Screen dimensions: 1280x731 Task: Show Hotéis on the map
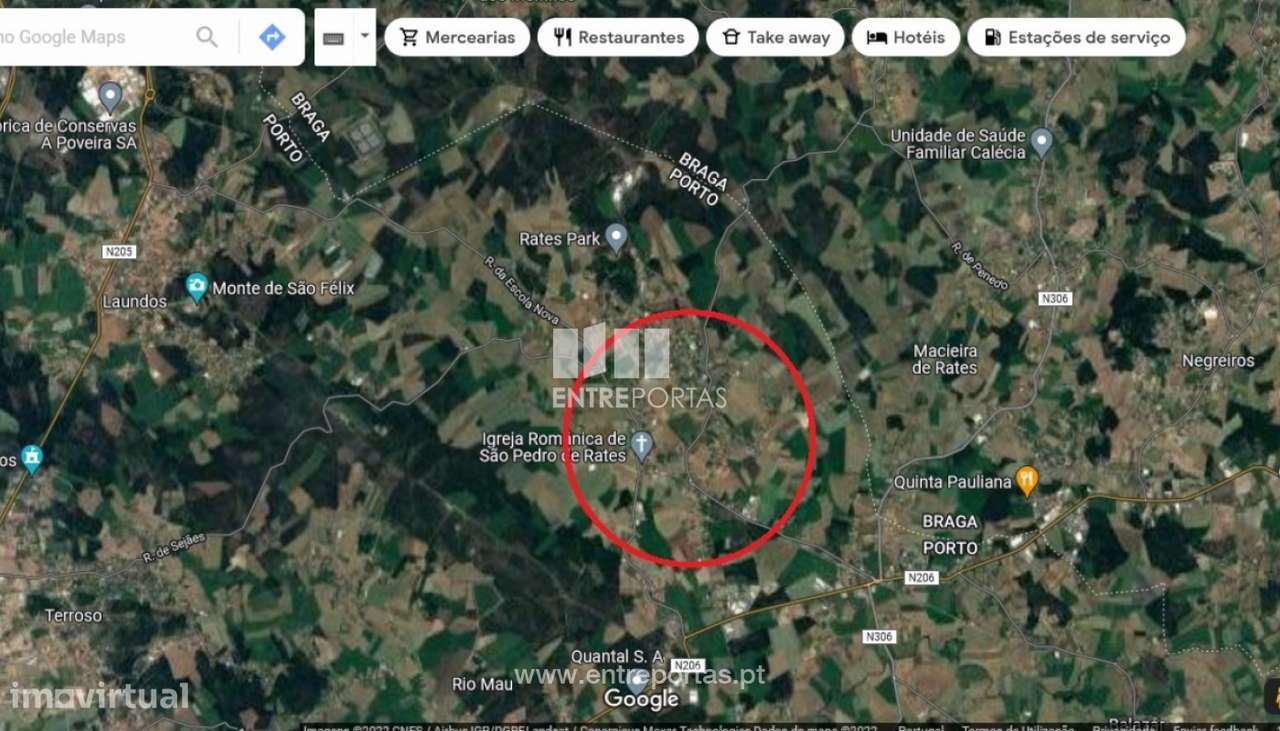(x=905, y=37)
